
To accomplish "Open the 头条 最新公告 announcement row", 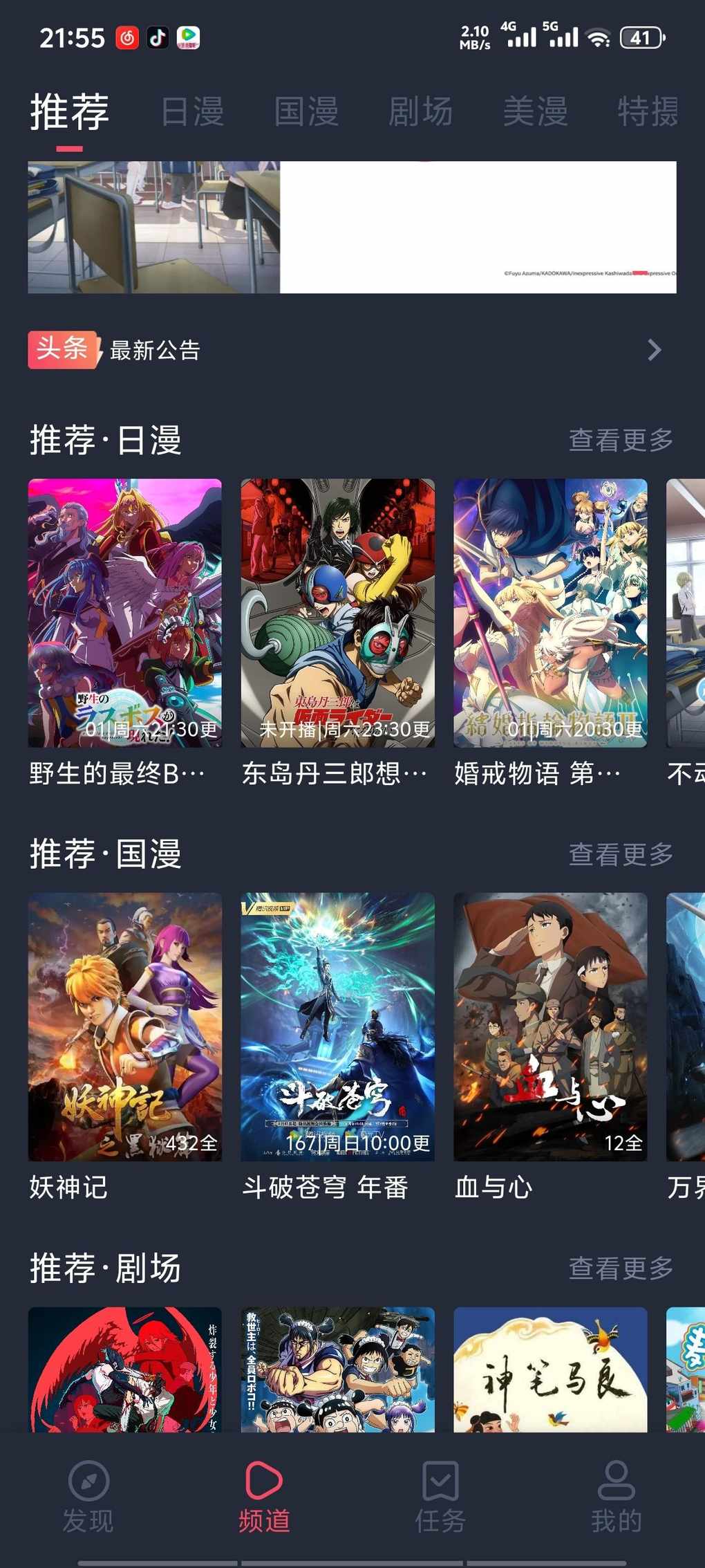I will [346, 350].
